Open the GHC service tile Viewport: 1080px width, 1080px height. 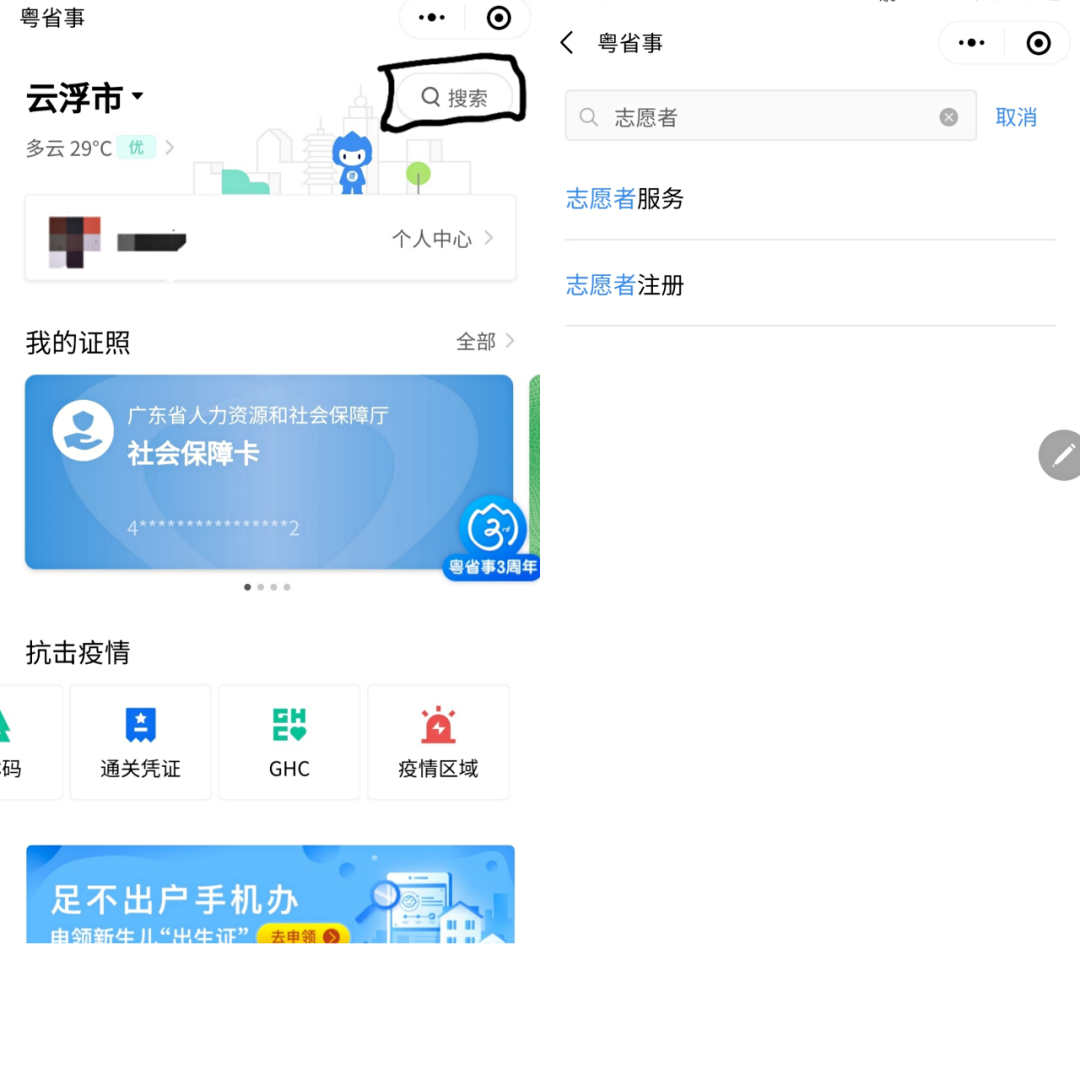(x=289, y=742)
